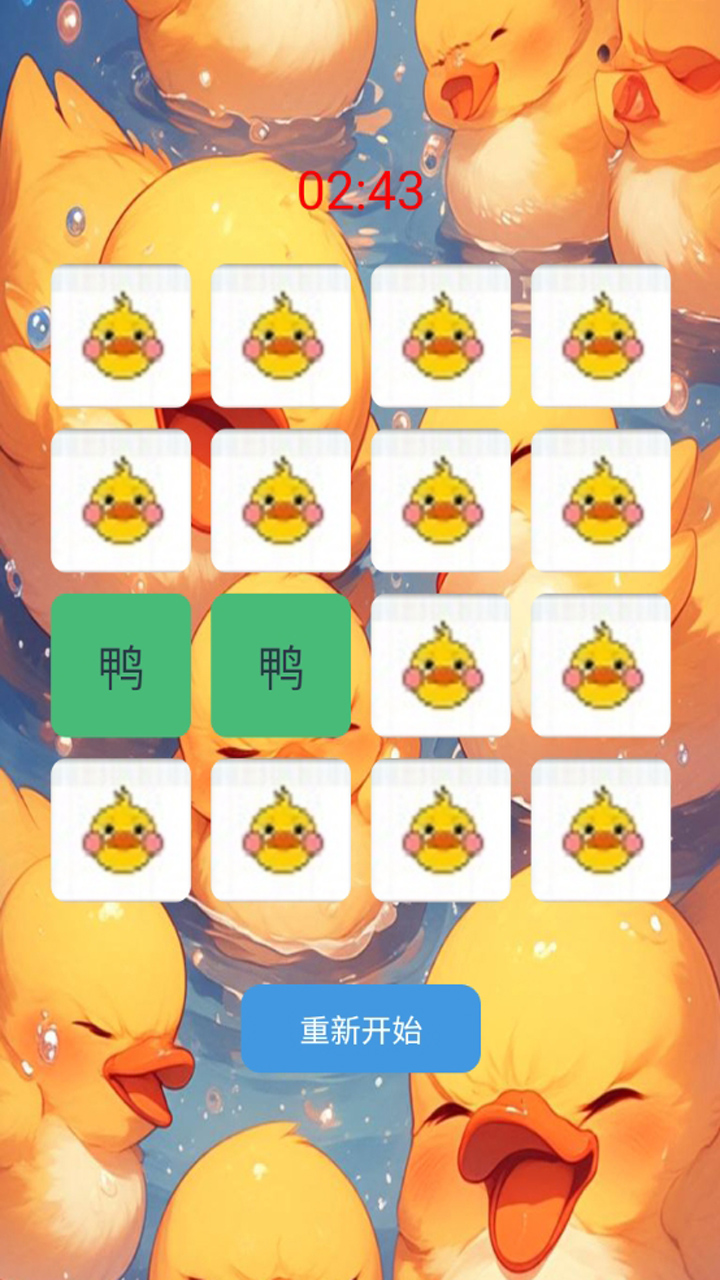Flip the duck card beside the green 鸭 cards
Viewport: 720px width, 1280px height.
point(440,665)
